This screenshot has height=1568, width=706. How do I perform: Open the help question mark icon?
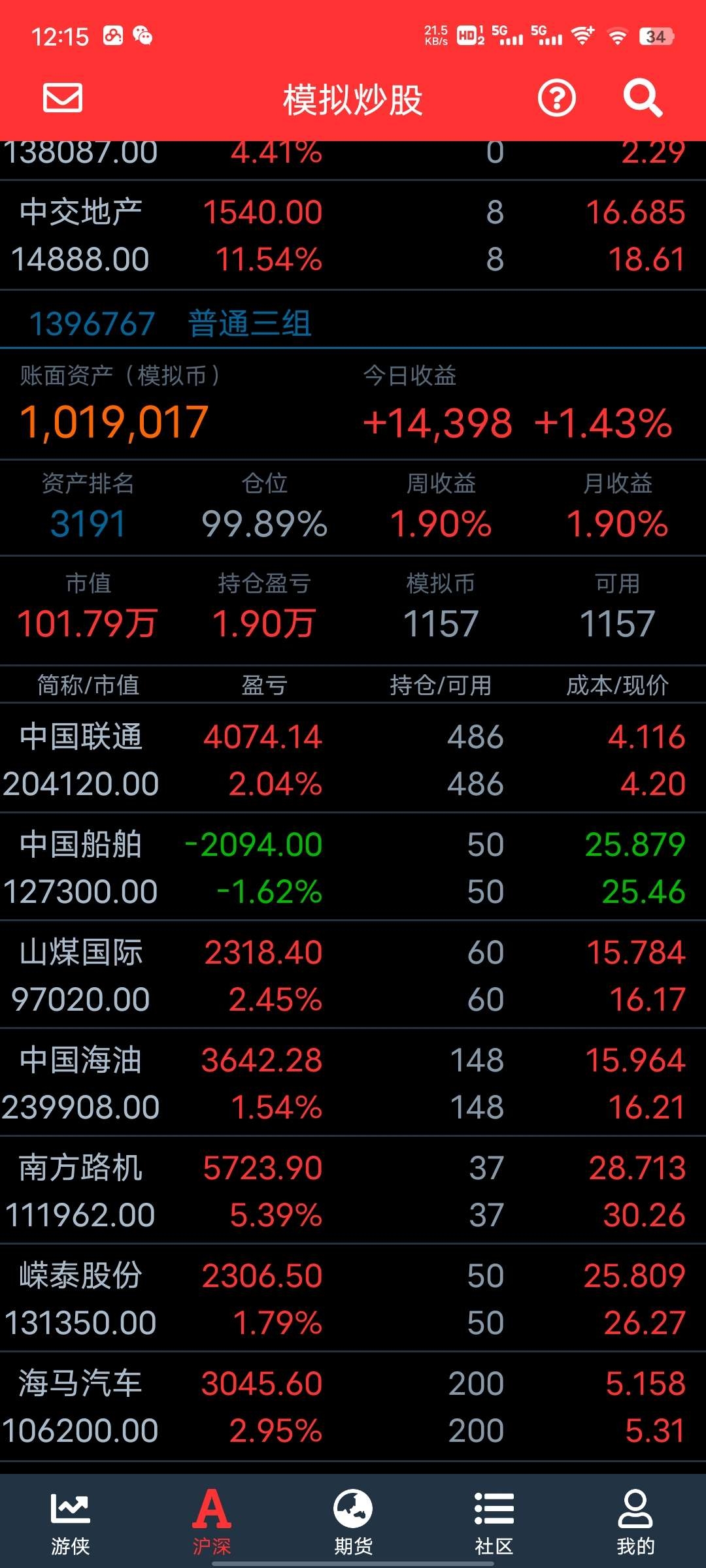point(556,99)
